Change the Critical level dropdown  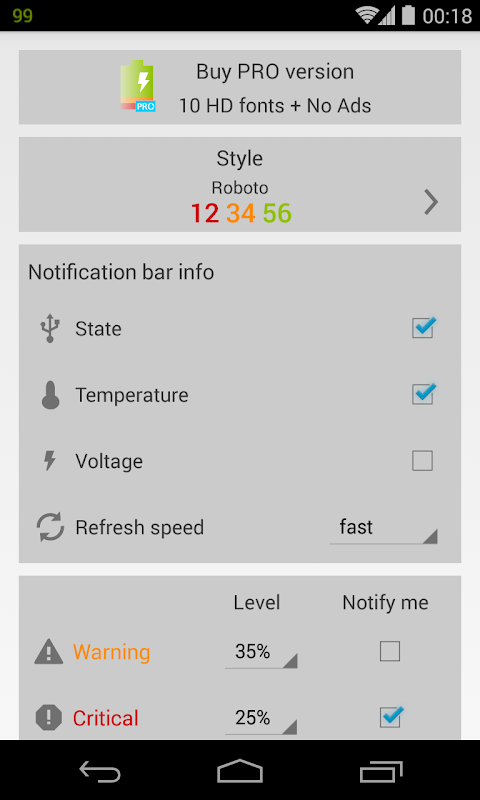(x=261, y=719)
